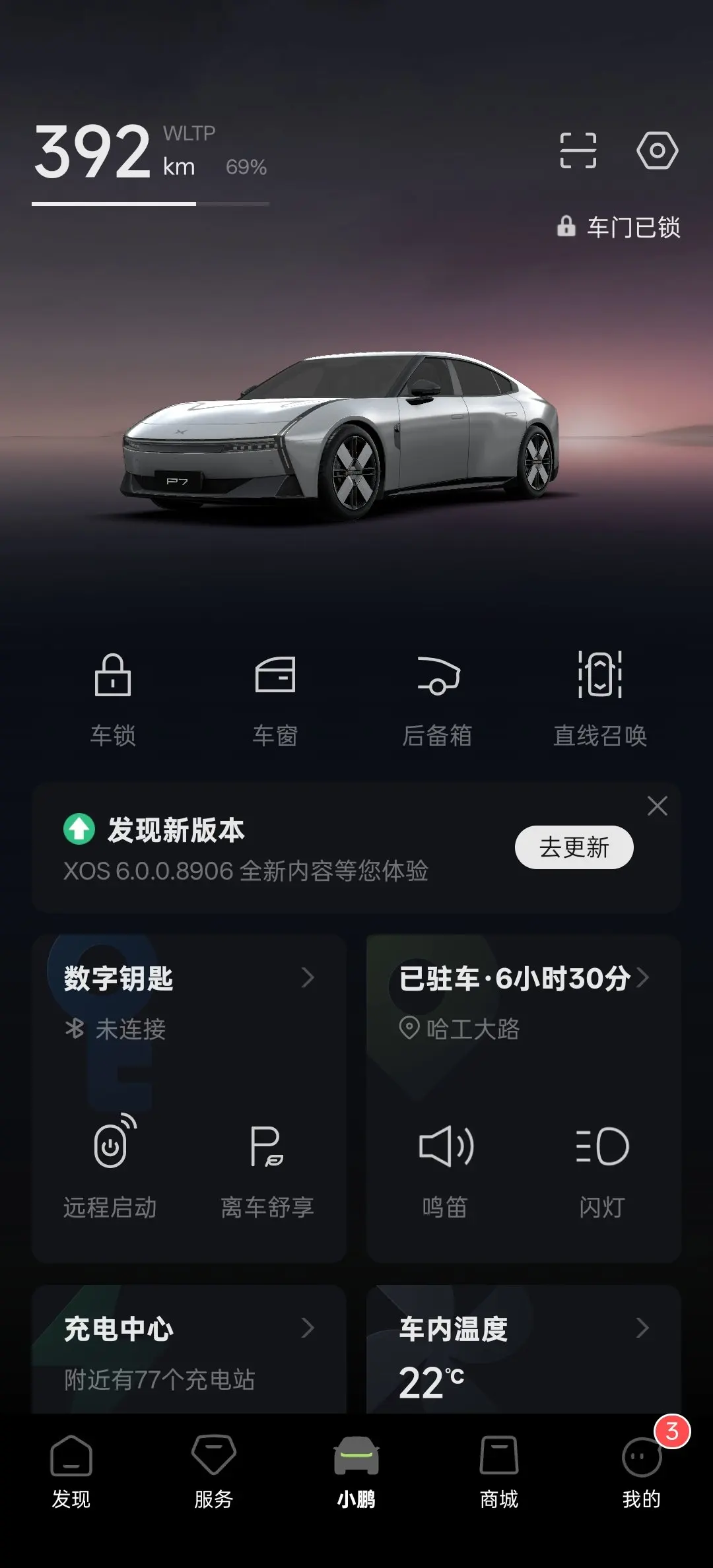Open the scan QR code icon
The width and height of the screenshot is (713, 1568).
pos(578,150)
